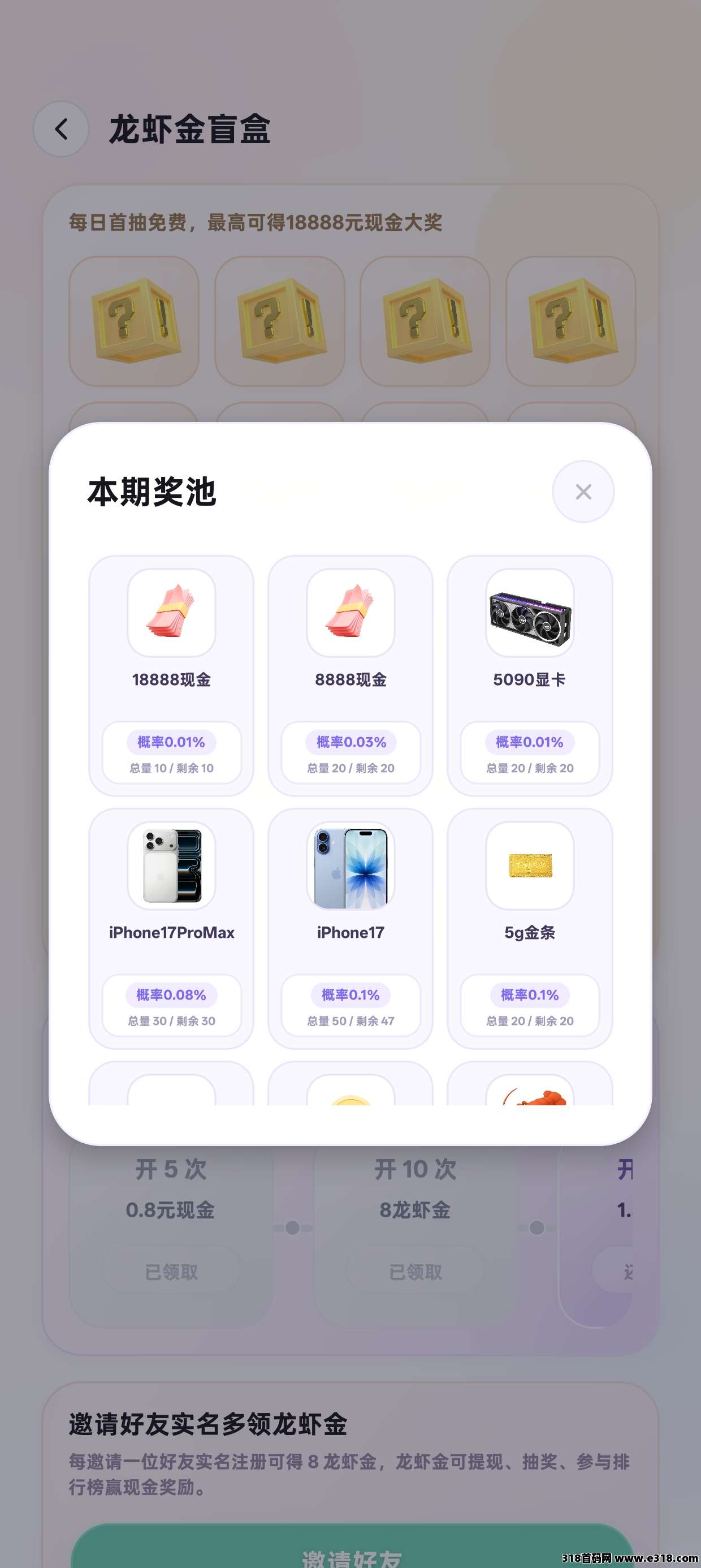701x1568 pixels.
Task: View the iPhone17ProMax prize card
Action: (171, 927)
